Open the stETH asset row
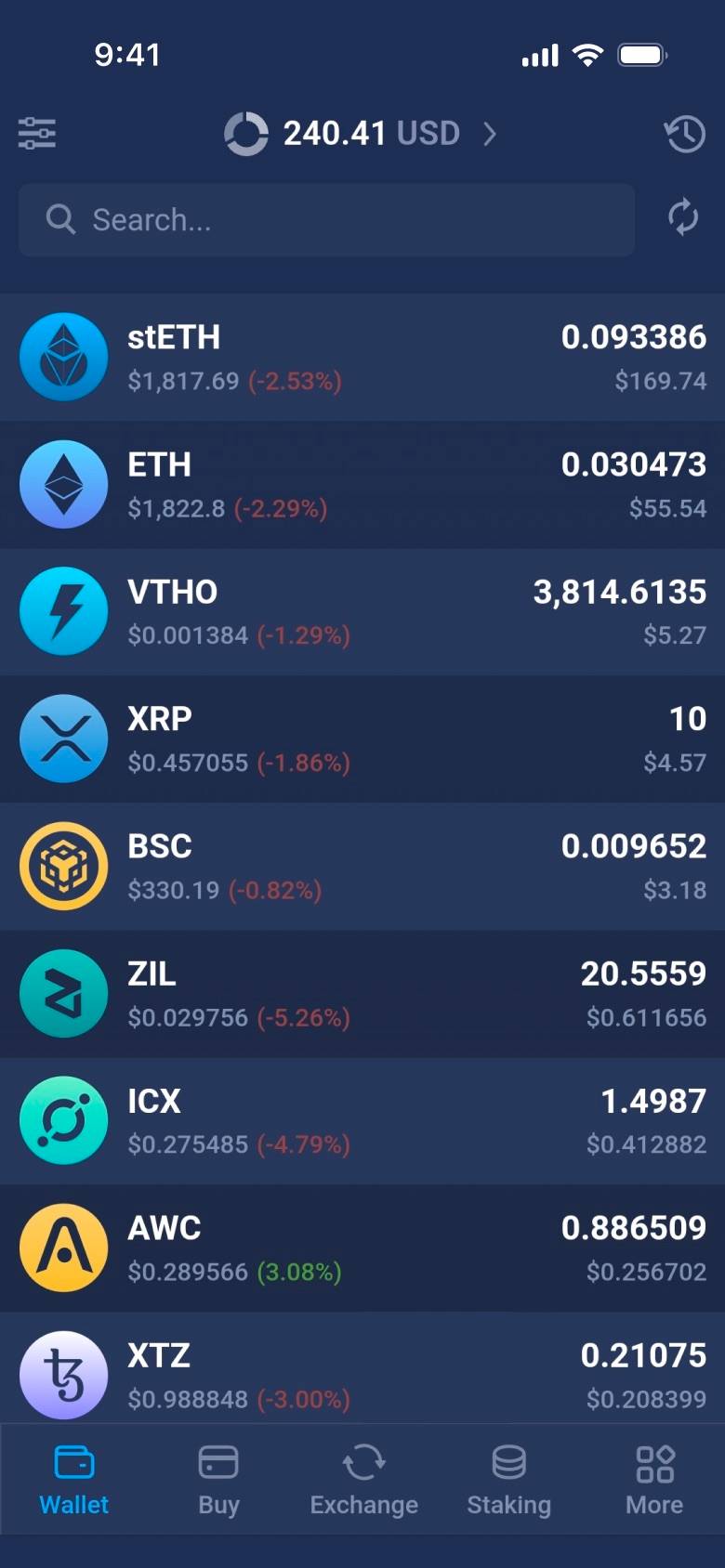The image size is (725, 1568). (x=362, y=358)
